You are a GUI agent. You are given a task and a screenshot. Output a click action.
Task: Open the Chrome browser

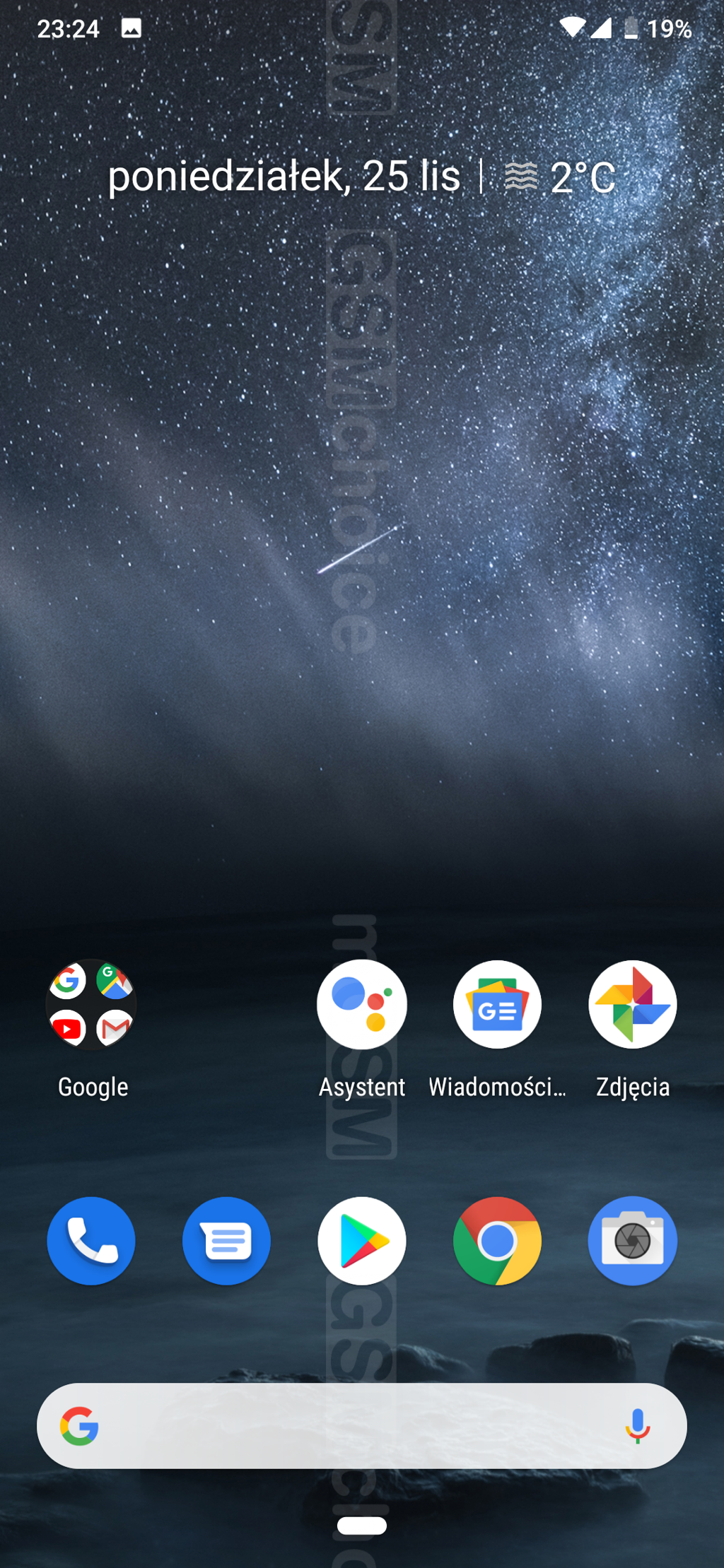(497, 1241)
